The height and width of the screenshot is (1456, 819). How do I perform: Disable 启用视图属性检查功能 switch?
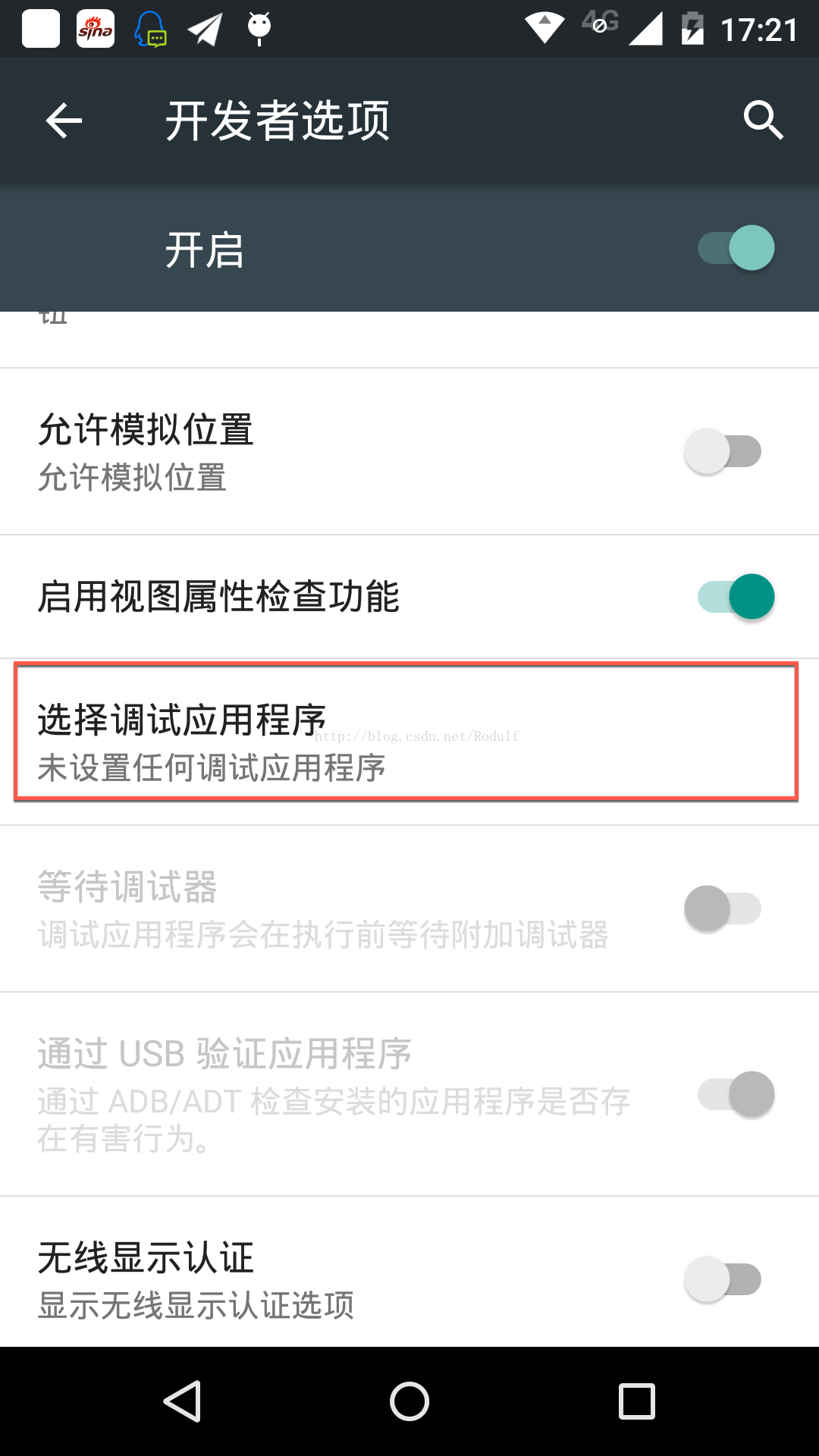click(x=736, y=597)
